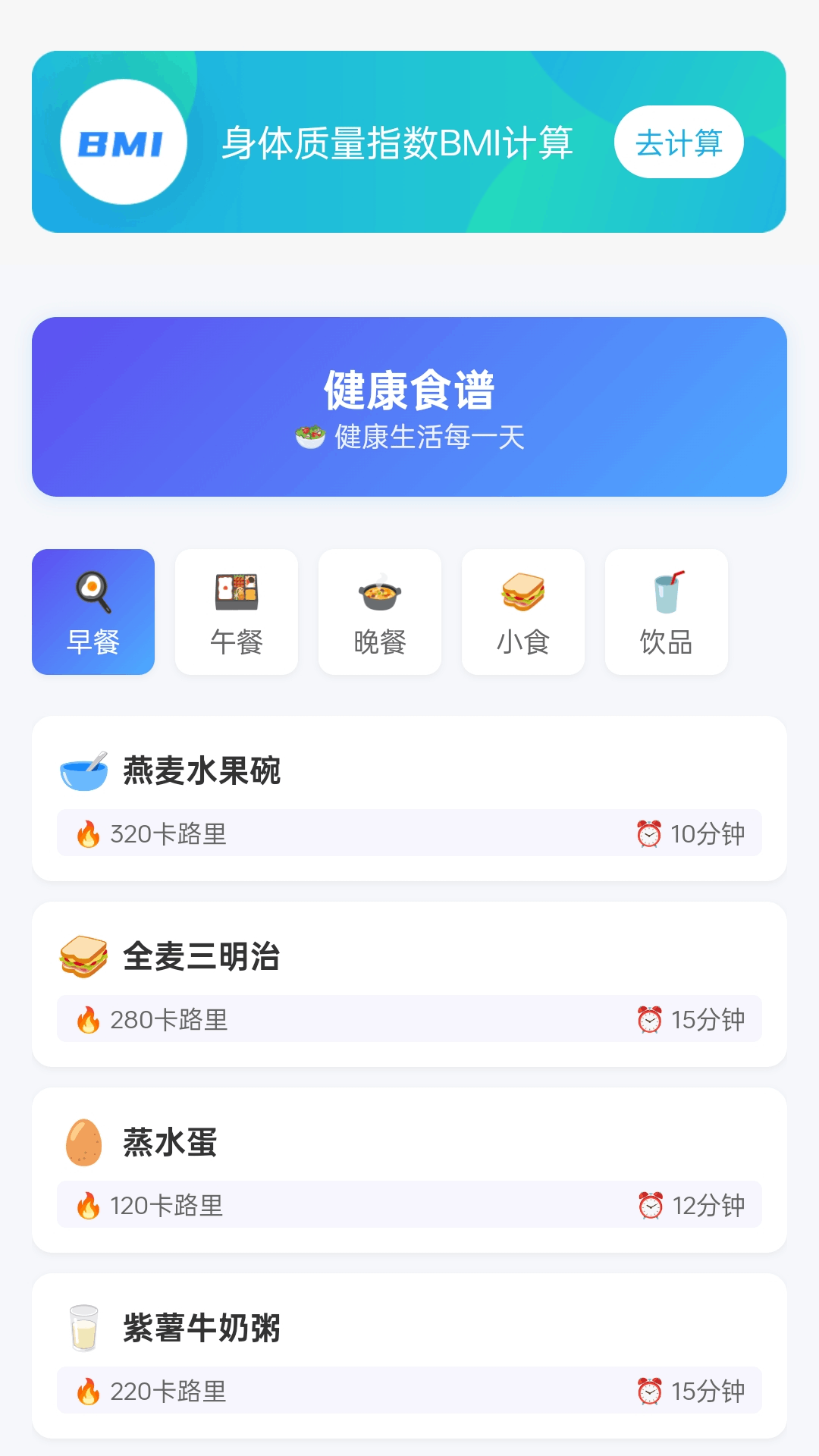View the 紫薯牛奶粥 recipe card
This screenshot has height=1456, width=819.
click(x=409, y=1355)
